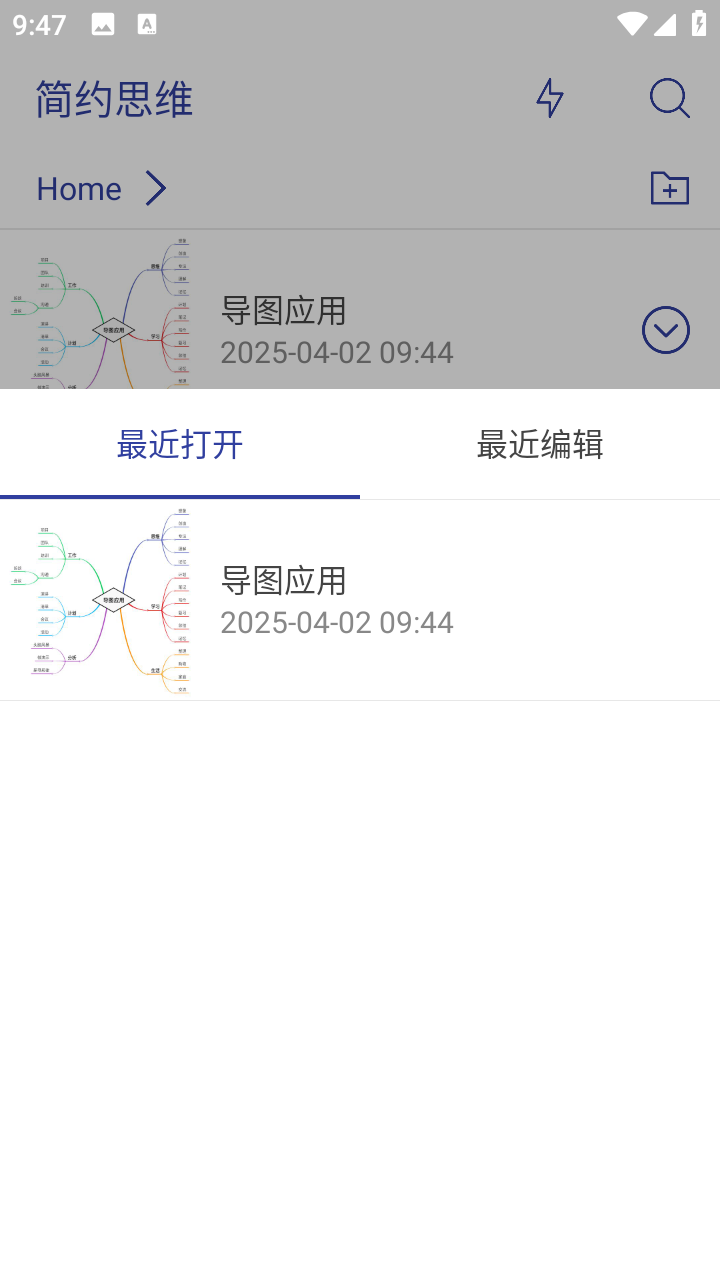The width and height of the screenshot is (720, 1280).
Task: Open the search magnifier
Action: coord(670,98)
